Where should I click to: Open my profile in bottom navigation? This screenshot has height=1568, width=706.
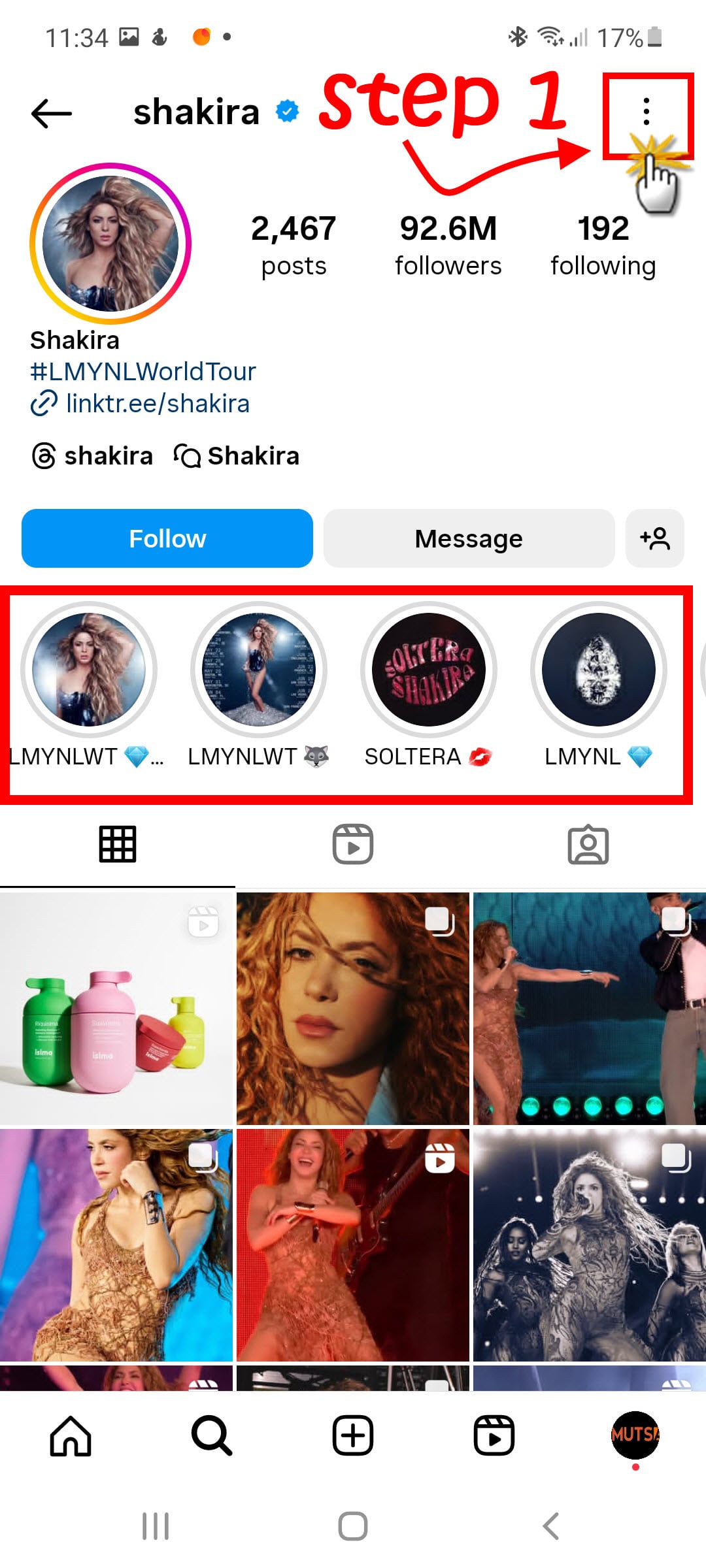click(635, 1435)
